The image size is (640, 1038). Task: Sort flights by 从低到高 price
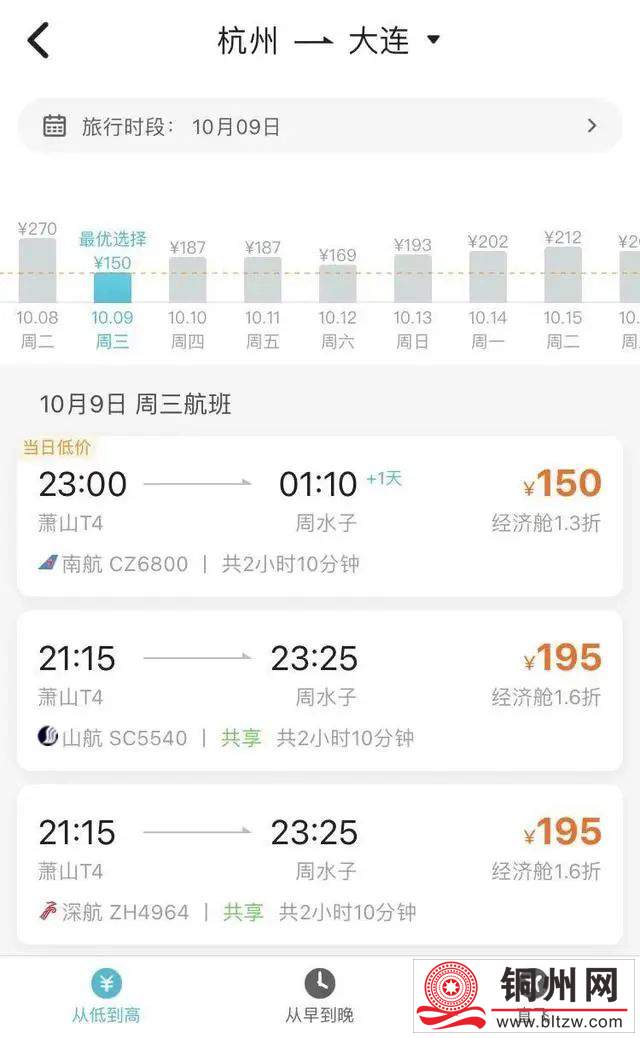106,997
